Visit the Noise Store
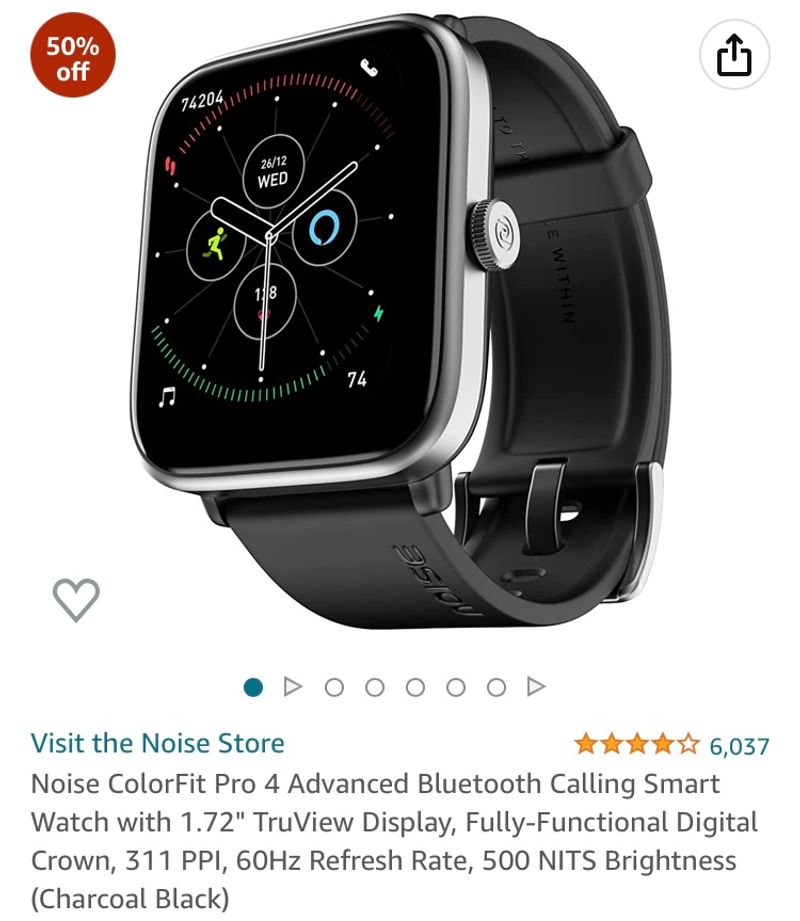 pyautogui.click(x=158, y=743)
